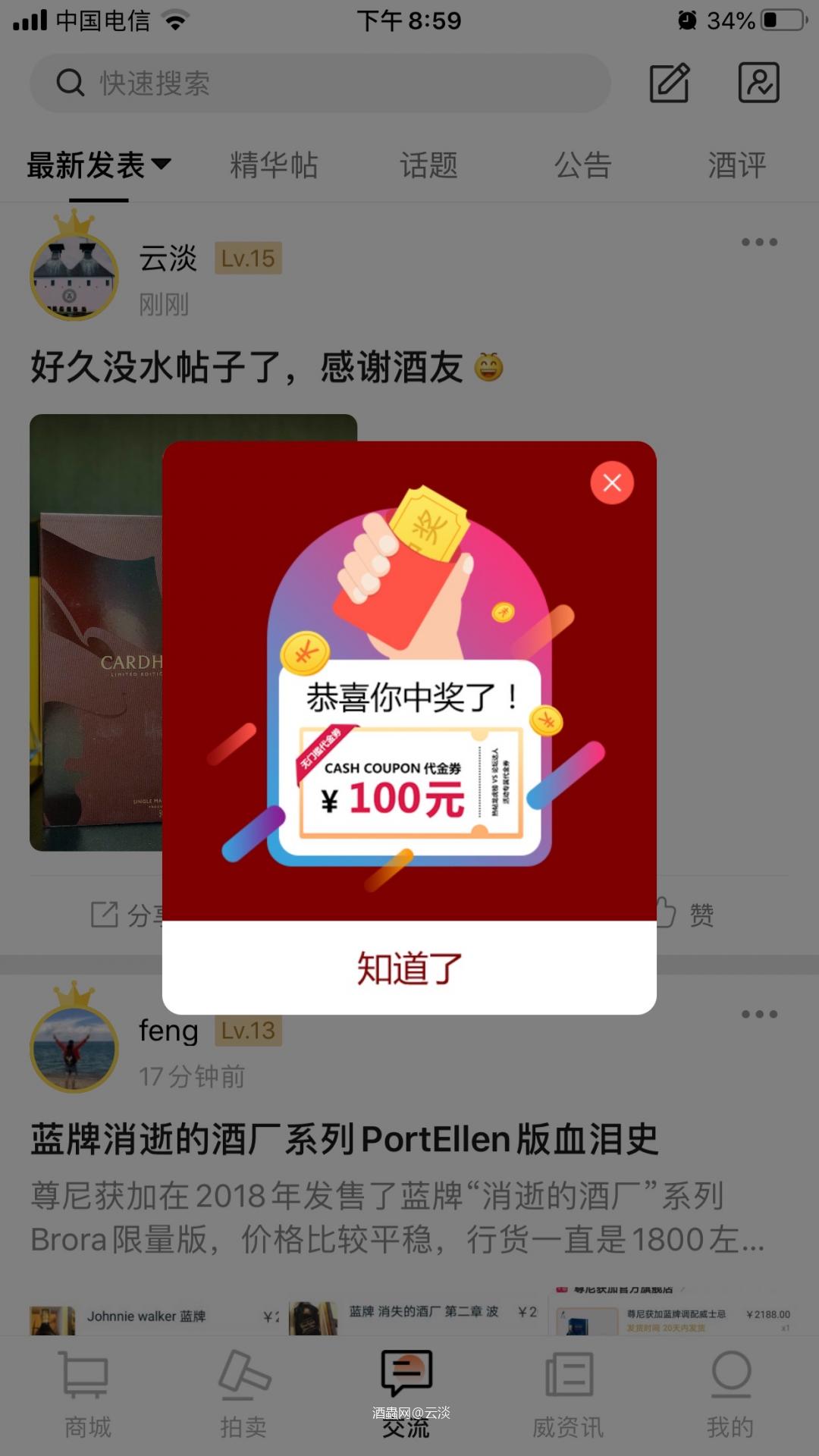Tap the magnifier icon in the search bar
The width and height of the screenshot is (819, 1456).
70,83
